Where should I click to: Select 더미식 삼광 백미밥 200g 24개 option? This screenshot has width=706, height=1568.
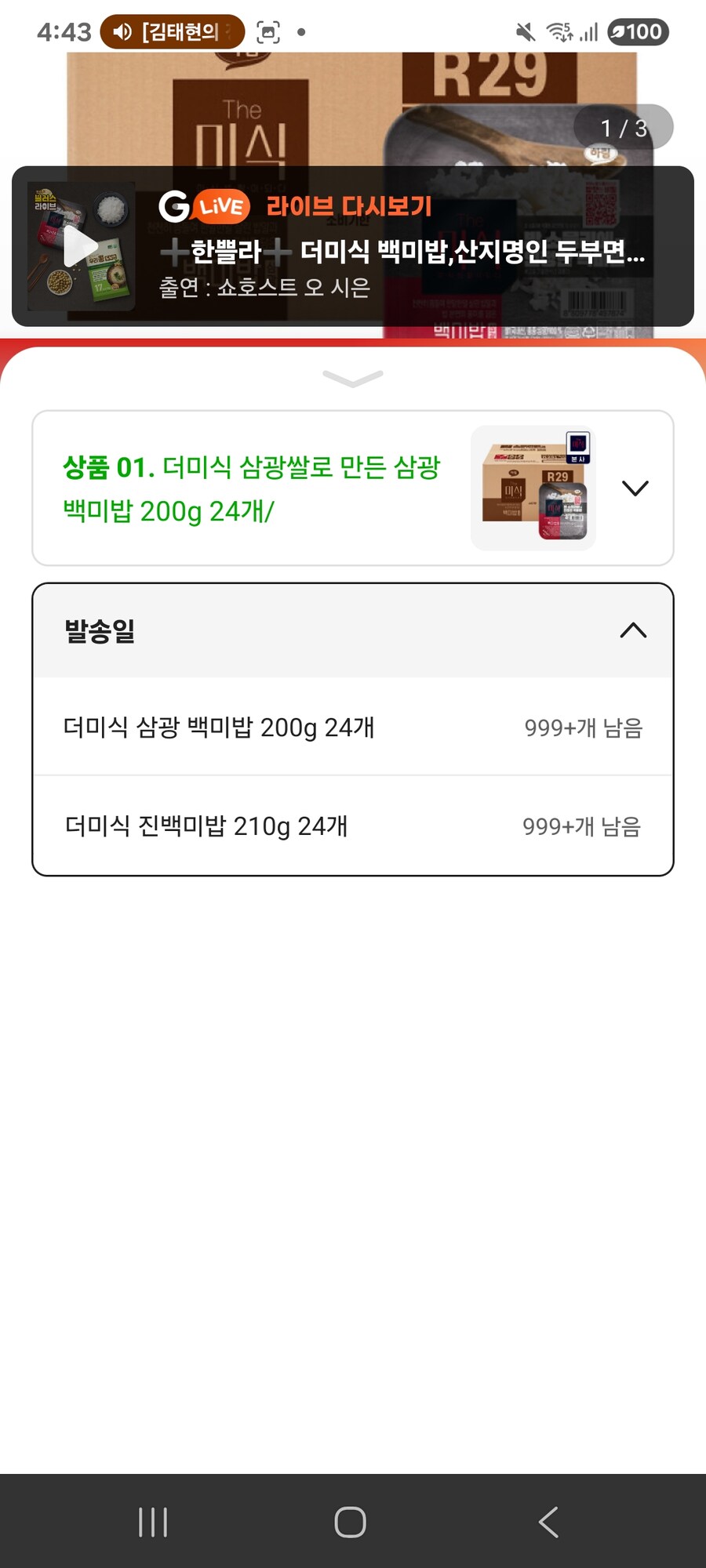tap(220, 728)
